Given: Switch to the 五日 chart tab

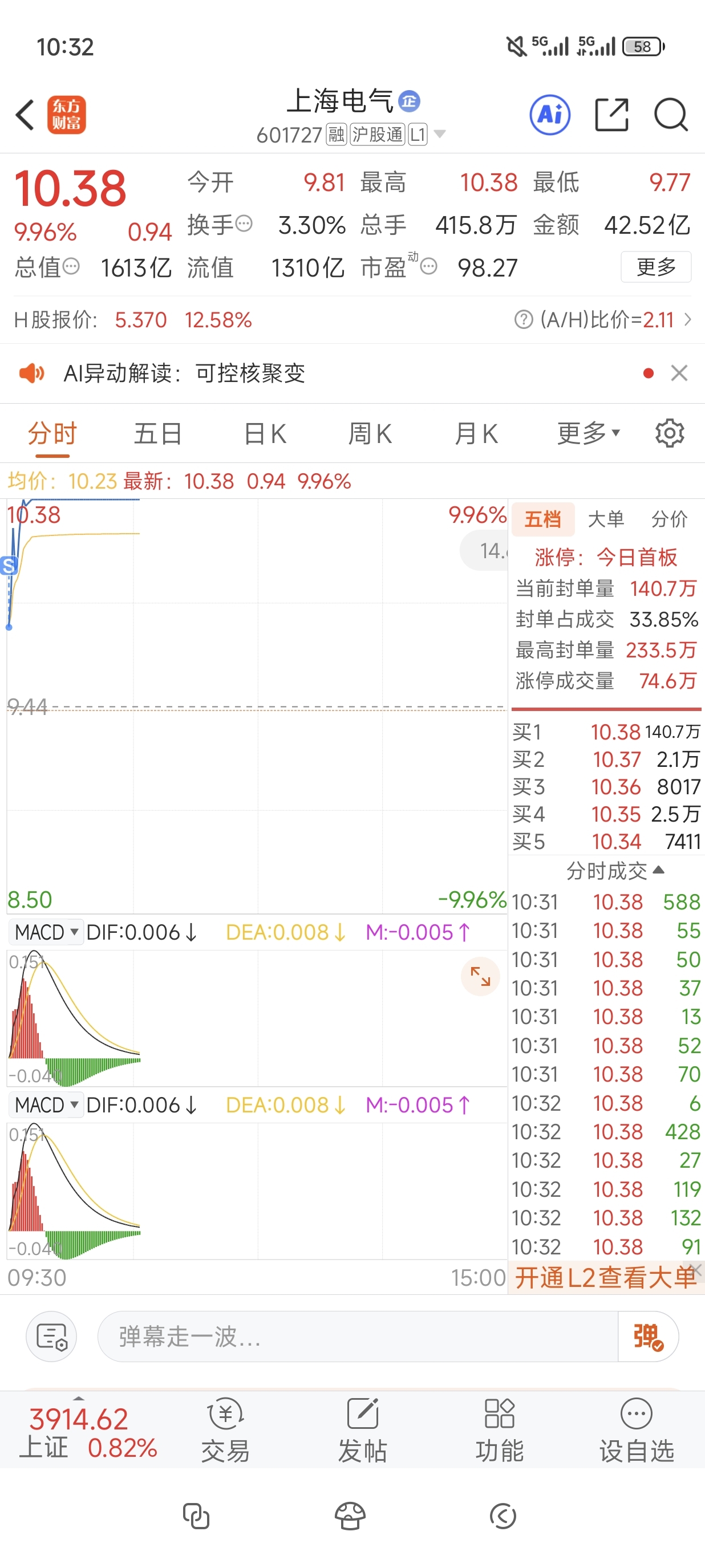Looking at the screenshot, I should [157, 434].
